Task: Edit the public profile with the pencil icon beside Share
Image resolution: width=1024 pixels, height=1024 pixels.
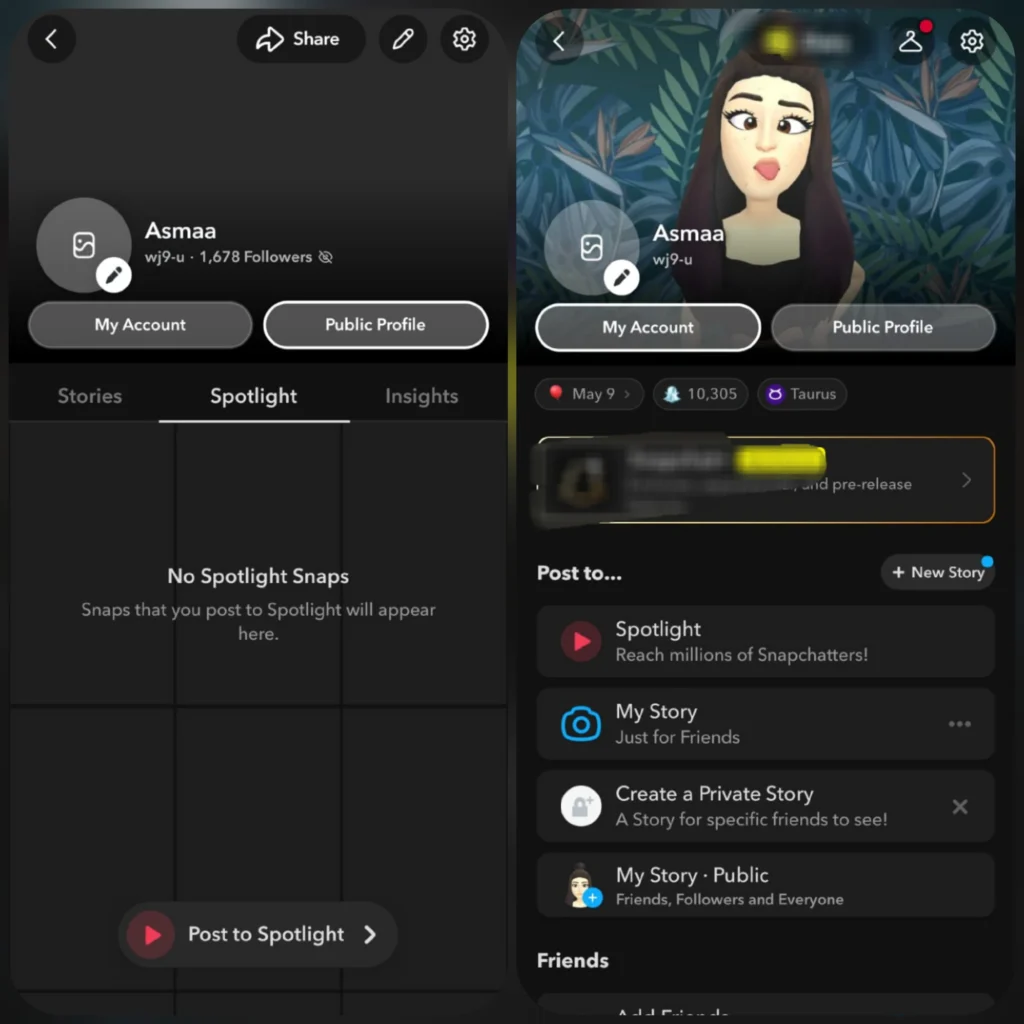Action: 403,39
